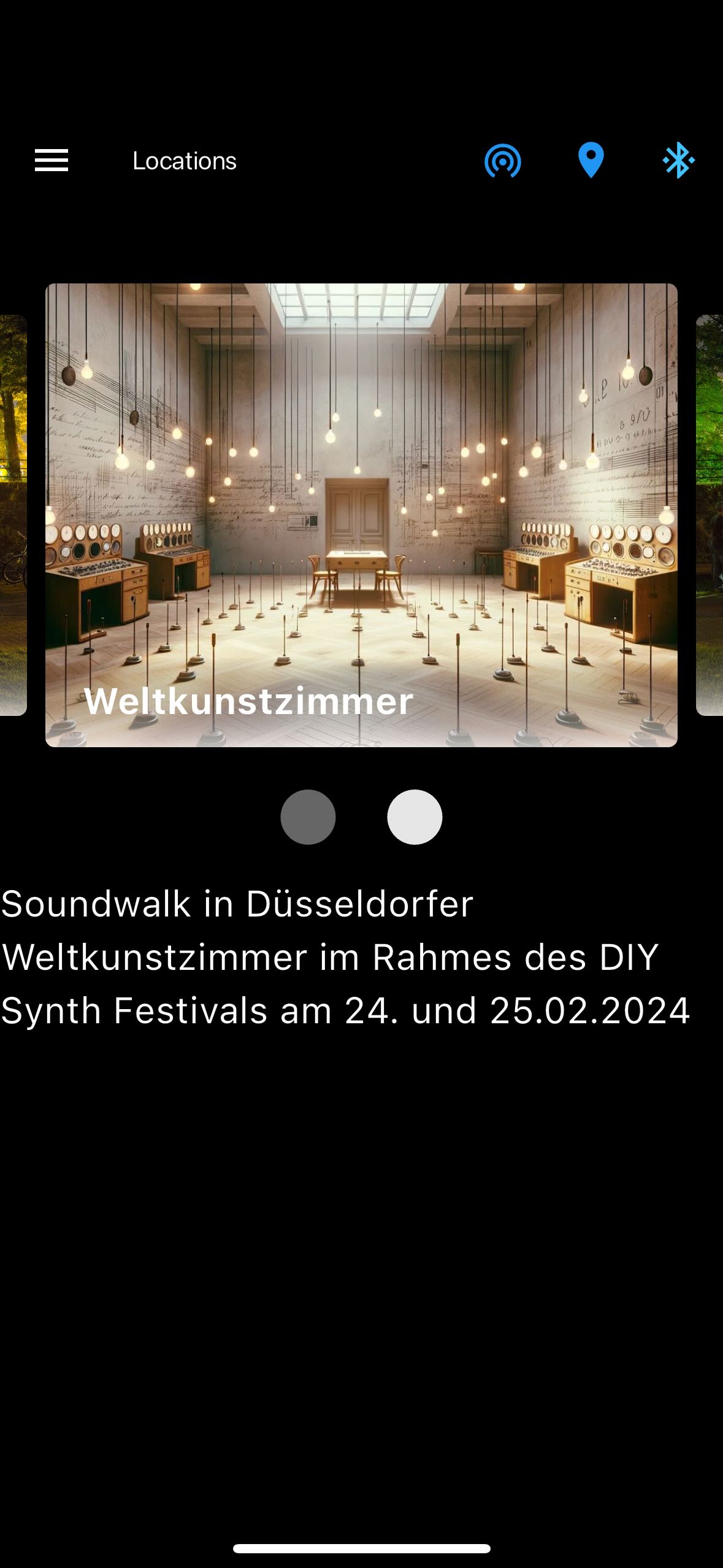Open the location pin icon
Screen dimensions: 723x1568
pos(591,161)
